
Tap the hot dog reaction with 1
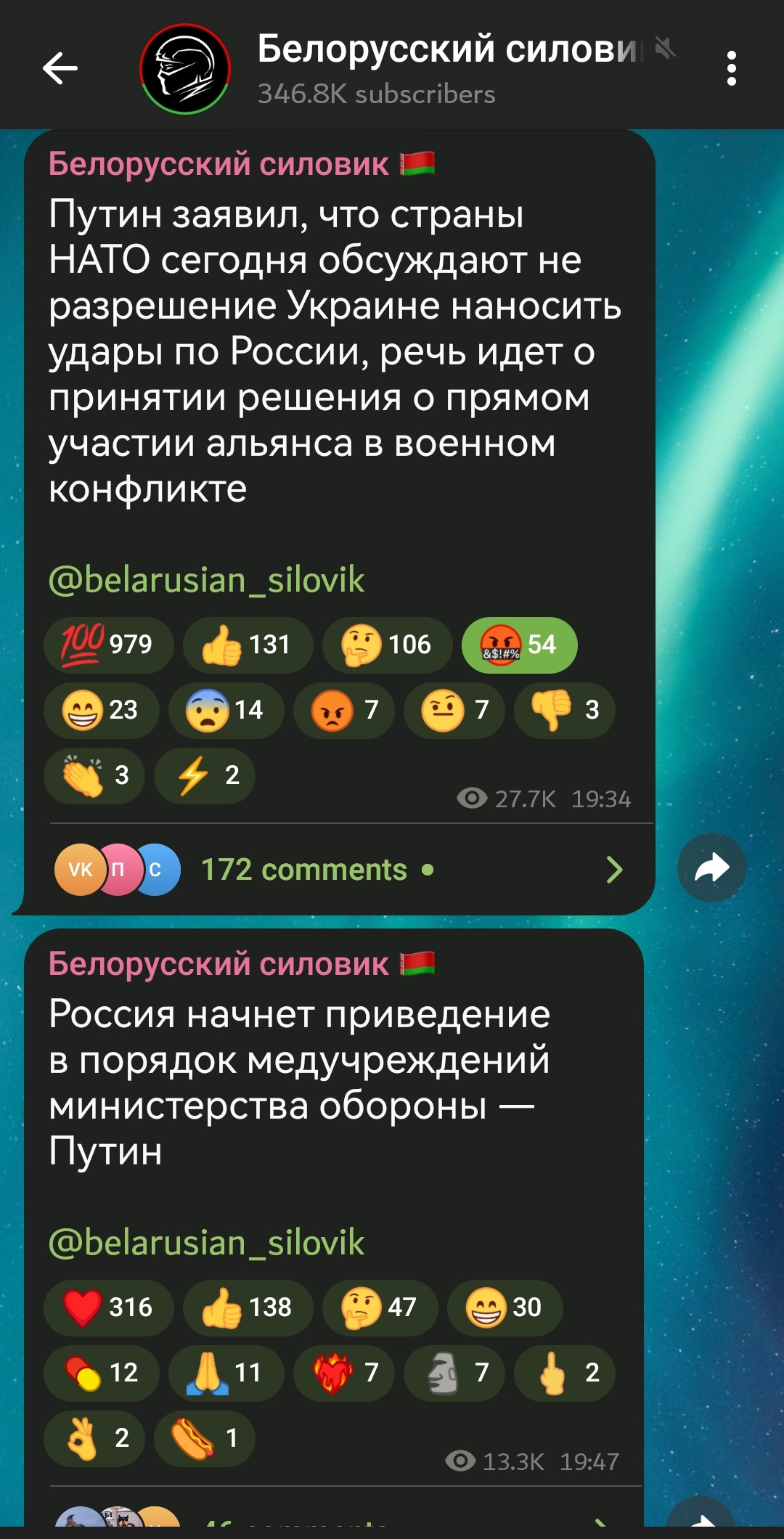205,1438
